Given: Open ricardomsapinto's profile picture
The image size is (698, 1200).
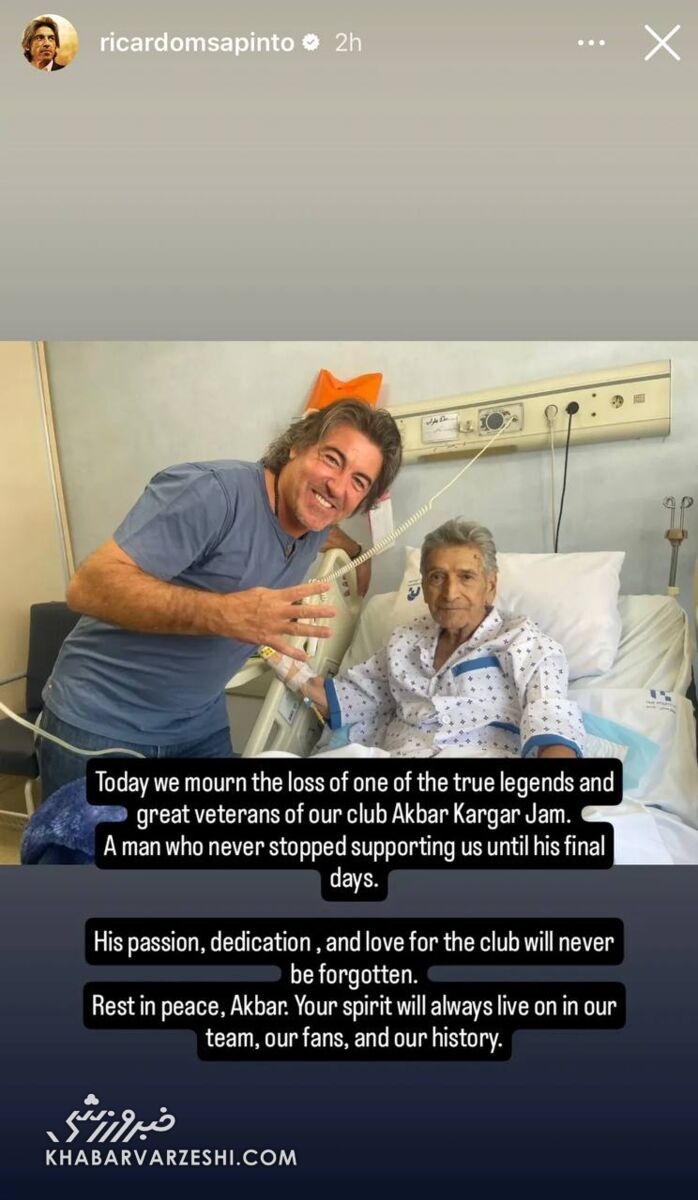Looking at the screenshot, I should 49,43.
